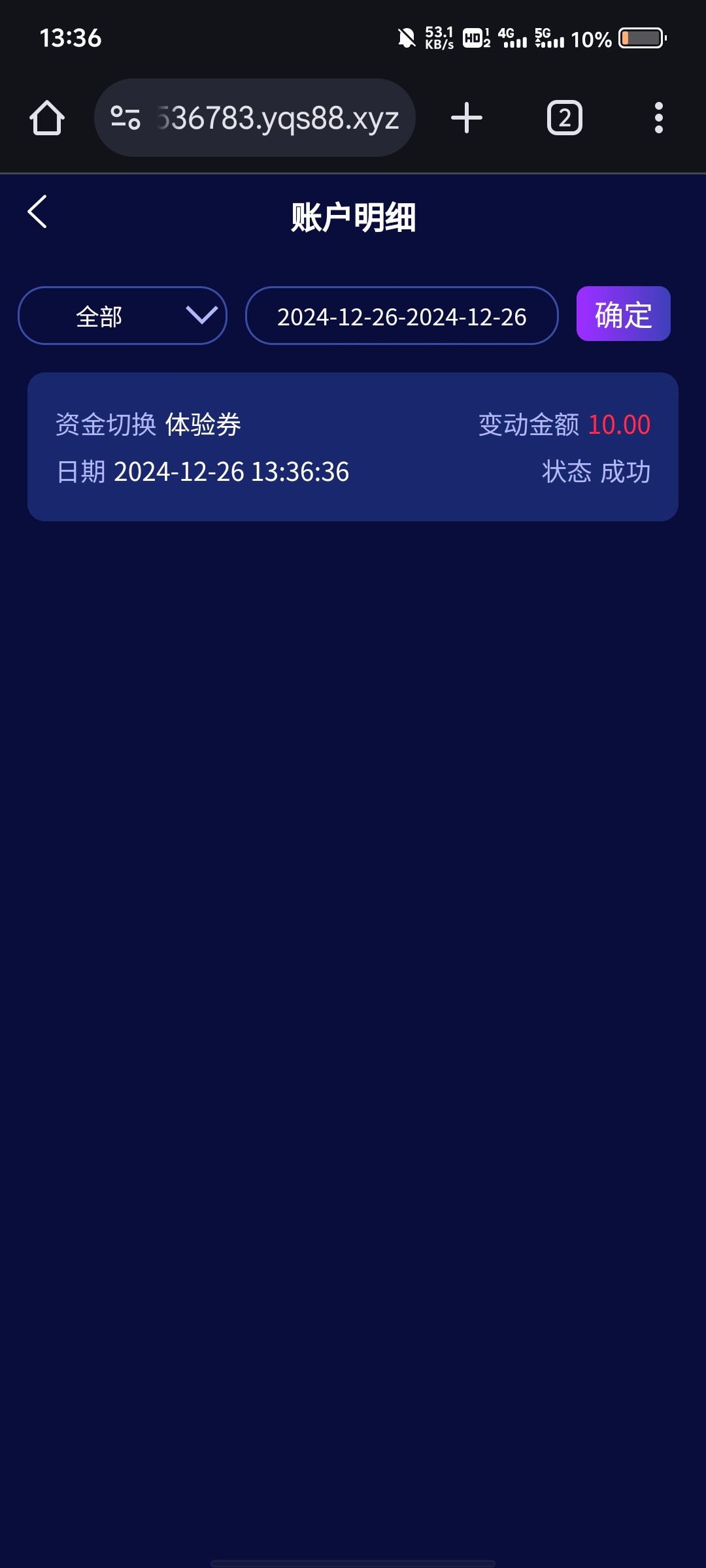Screen dimensions: 706x1568
Task: Open the browser home button
Action: pos(47,118)
